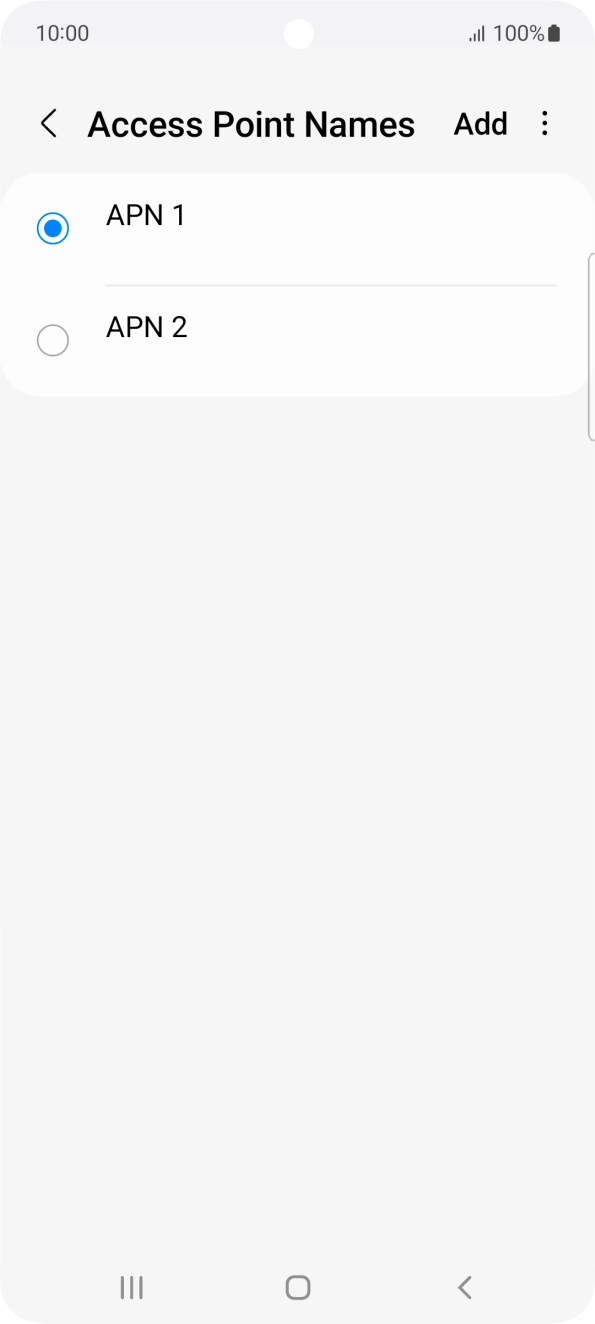Select the APN 1 radio button

click(52, 229)
